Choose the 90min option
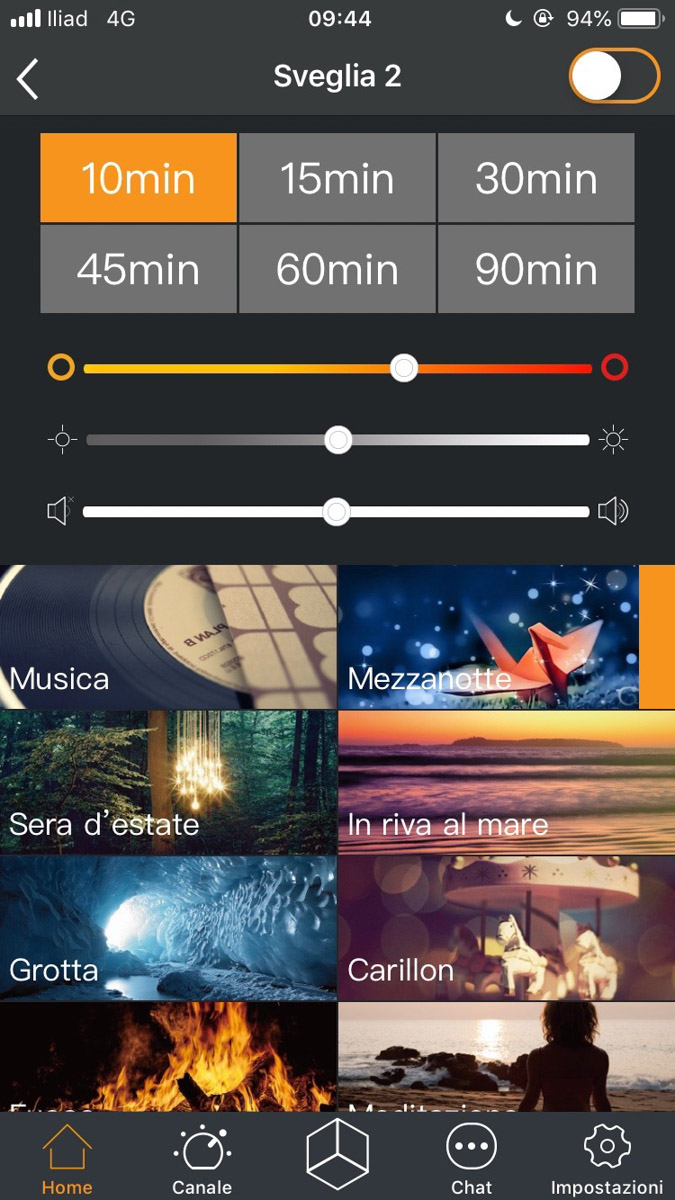The width and height of the screenshot is (675, 1200). tap(536, 269)
